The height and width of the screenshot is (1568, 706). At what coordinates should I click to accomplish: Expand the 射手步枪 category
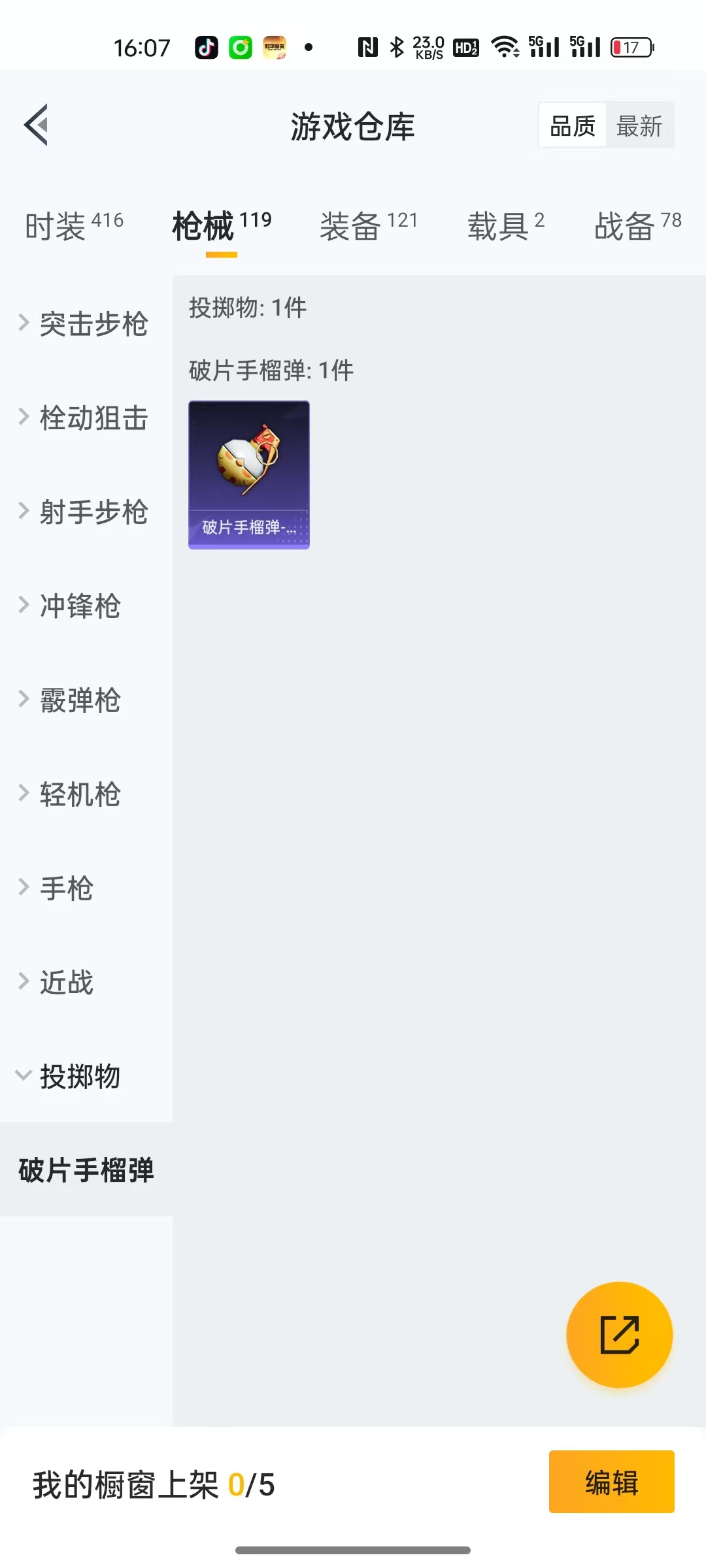point(85,512)
